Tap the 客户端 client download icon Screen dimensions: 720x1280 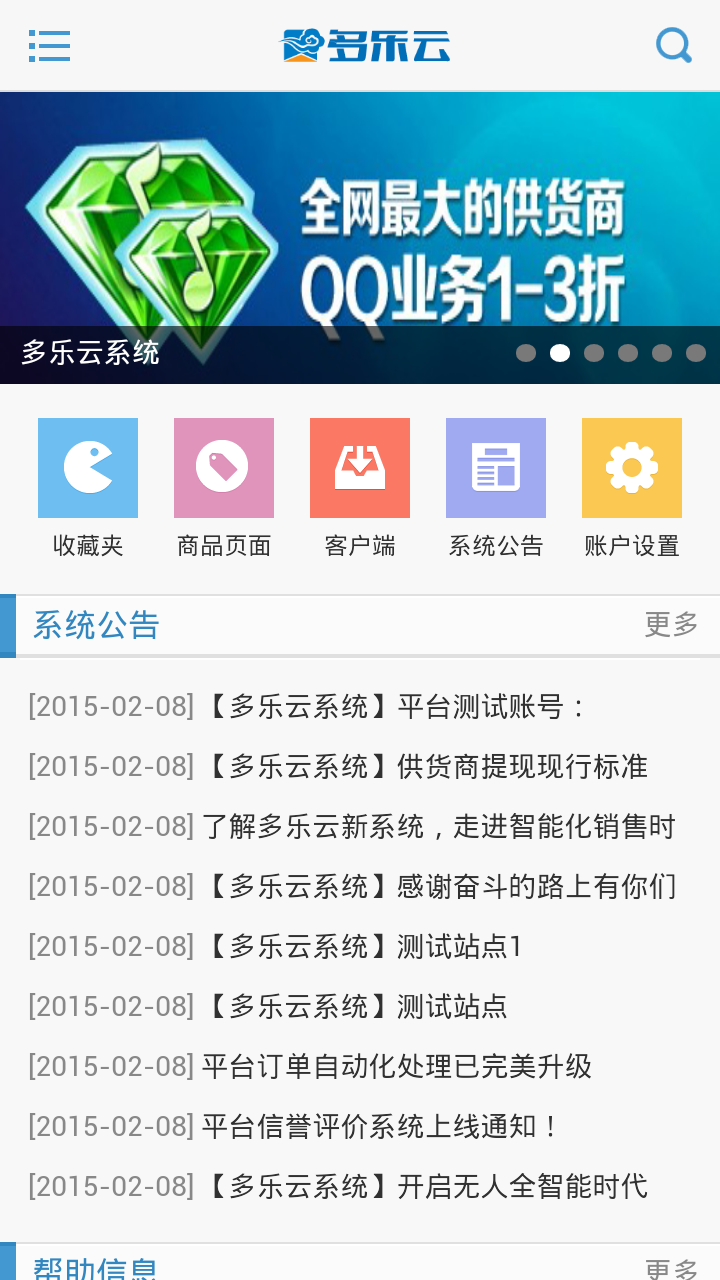point(359,467)
